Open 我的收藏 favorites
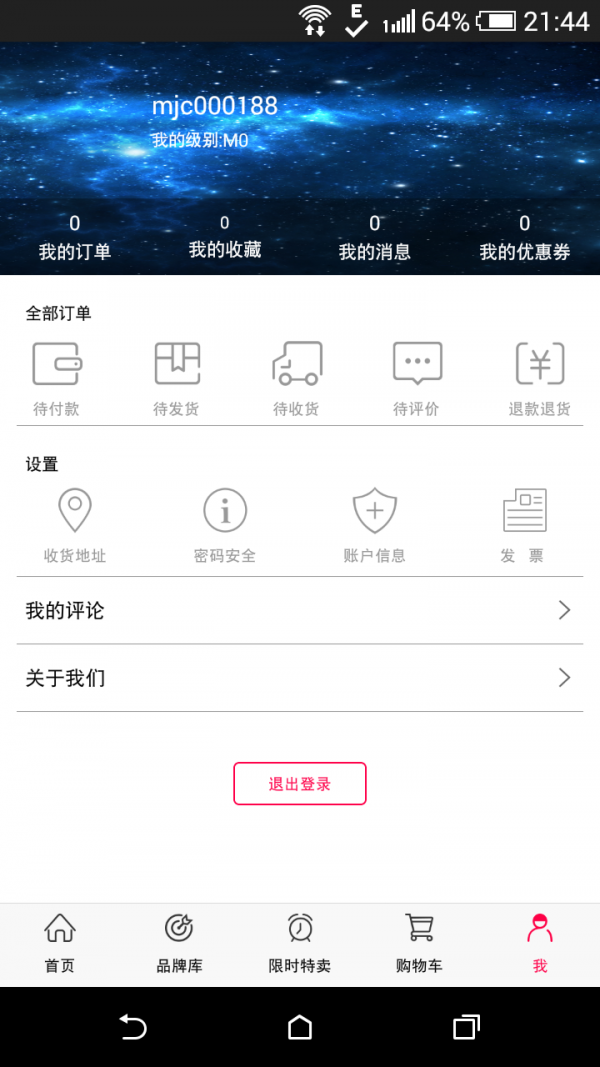The width and height of the screenshot is (600, 1067). [x=225, y=238]
